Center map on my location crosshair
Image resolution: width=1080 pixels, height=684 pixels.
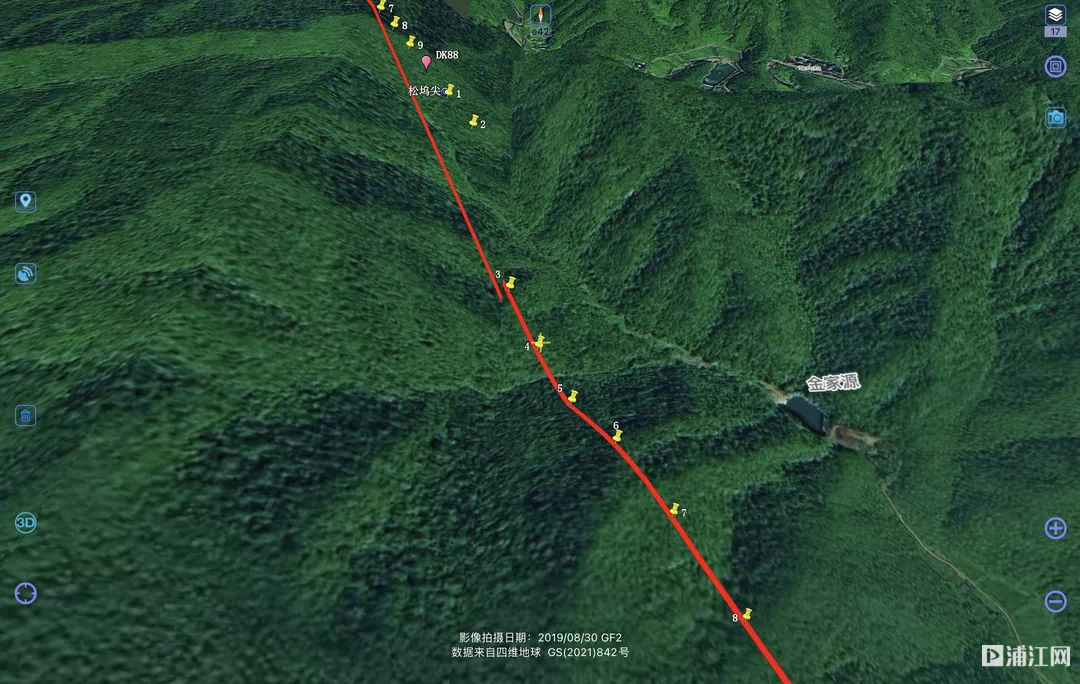tap(26, 593)
